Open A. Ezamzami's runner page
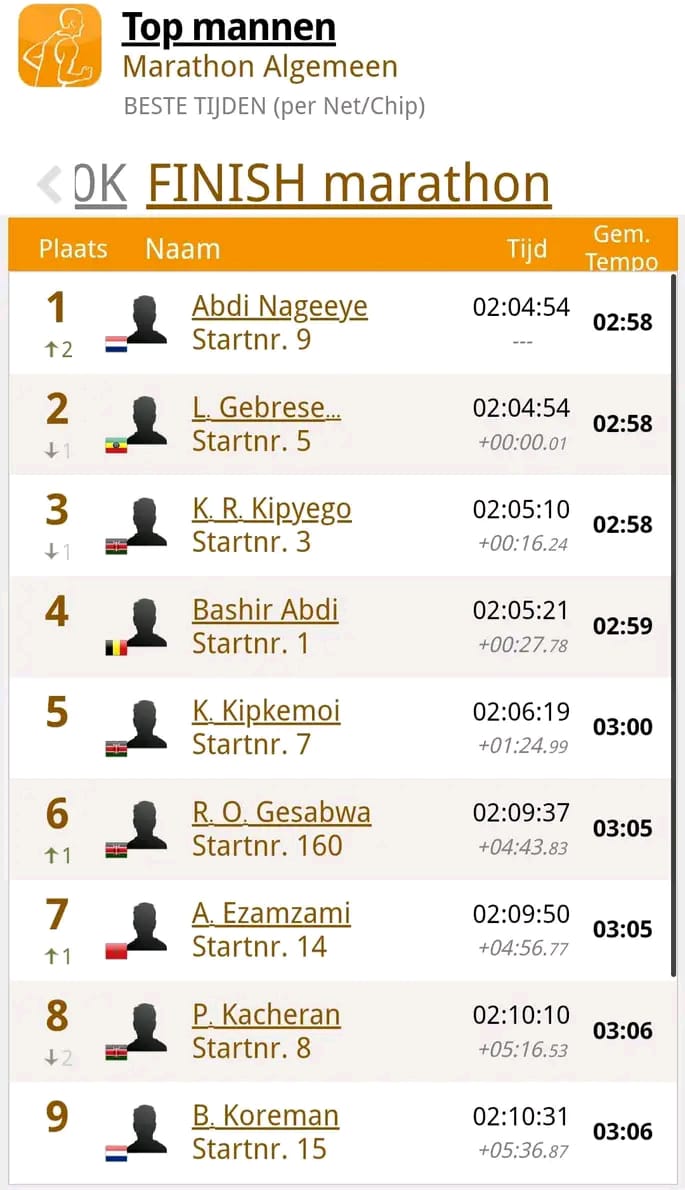Screen dimensions: 685x1190 point(271,913)
